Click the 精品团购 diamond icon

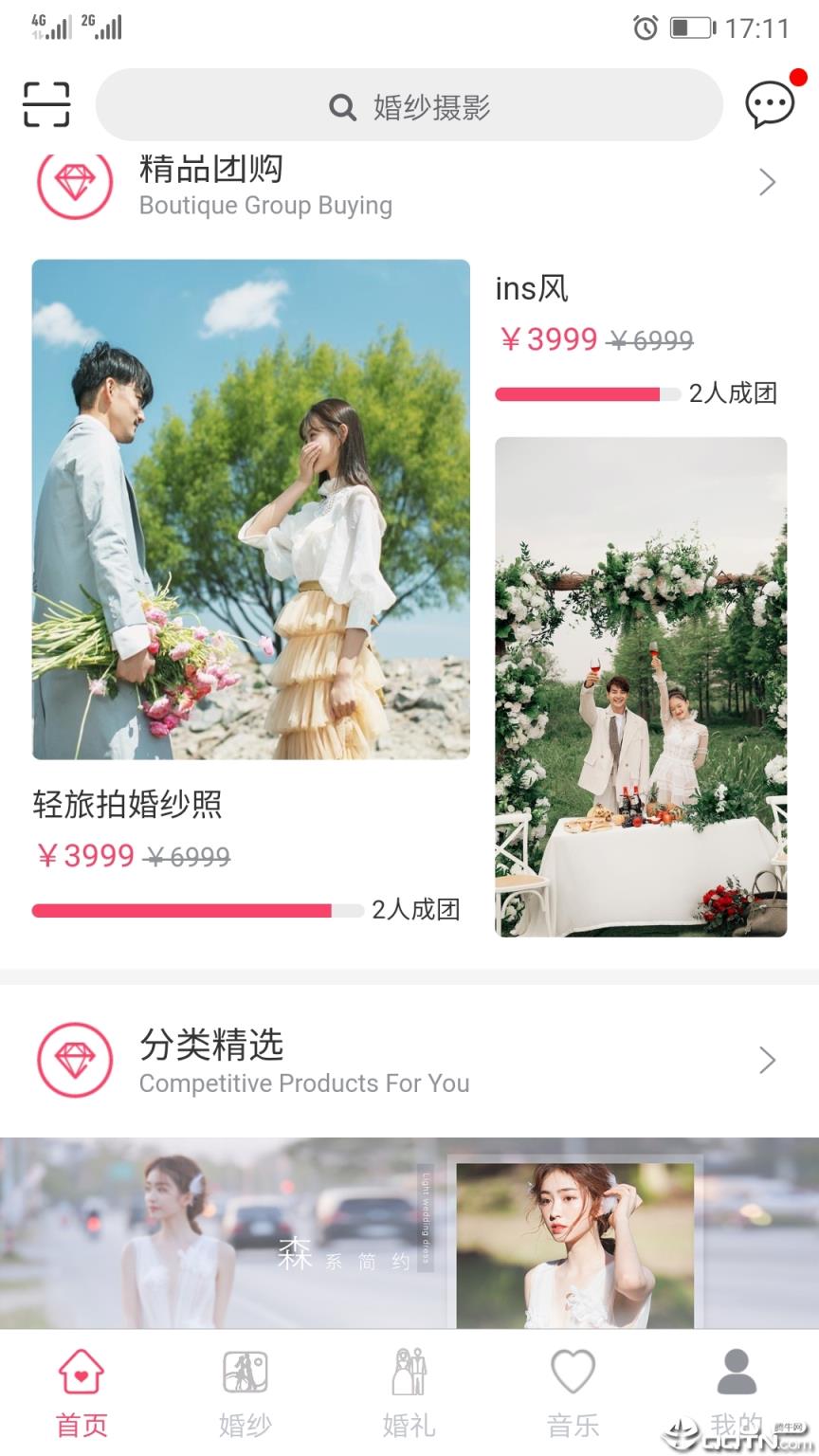point(75,185)
